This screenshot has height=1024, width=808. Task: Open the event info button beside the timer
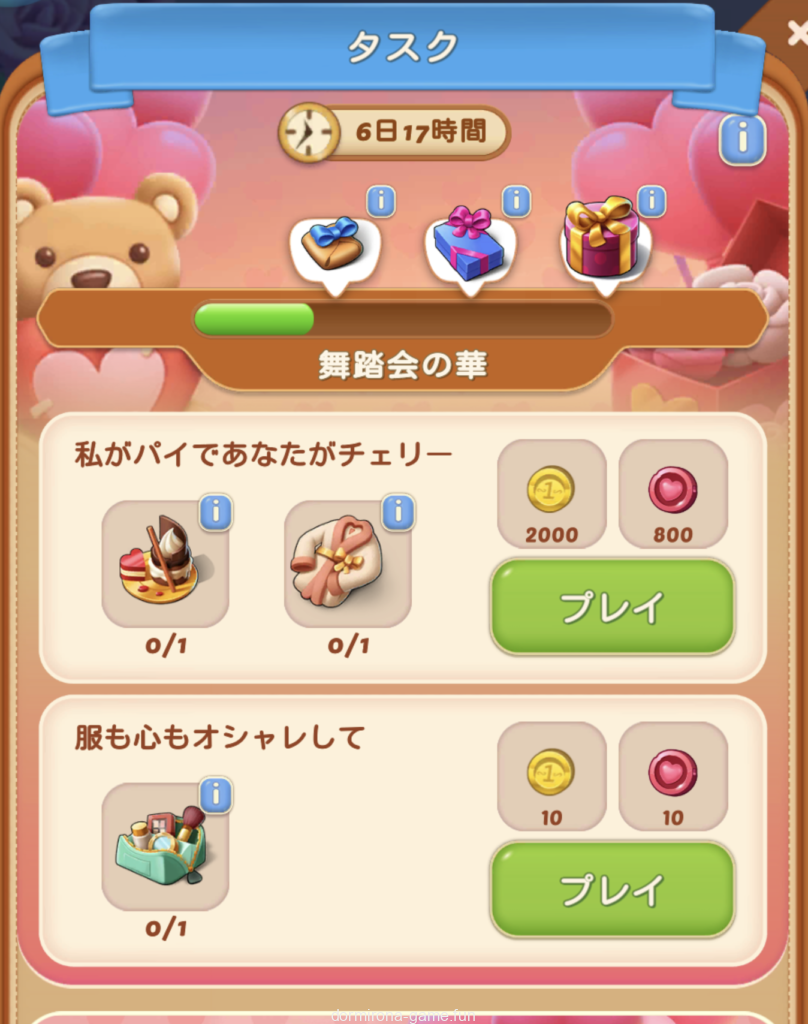click(742, 140)
